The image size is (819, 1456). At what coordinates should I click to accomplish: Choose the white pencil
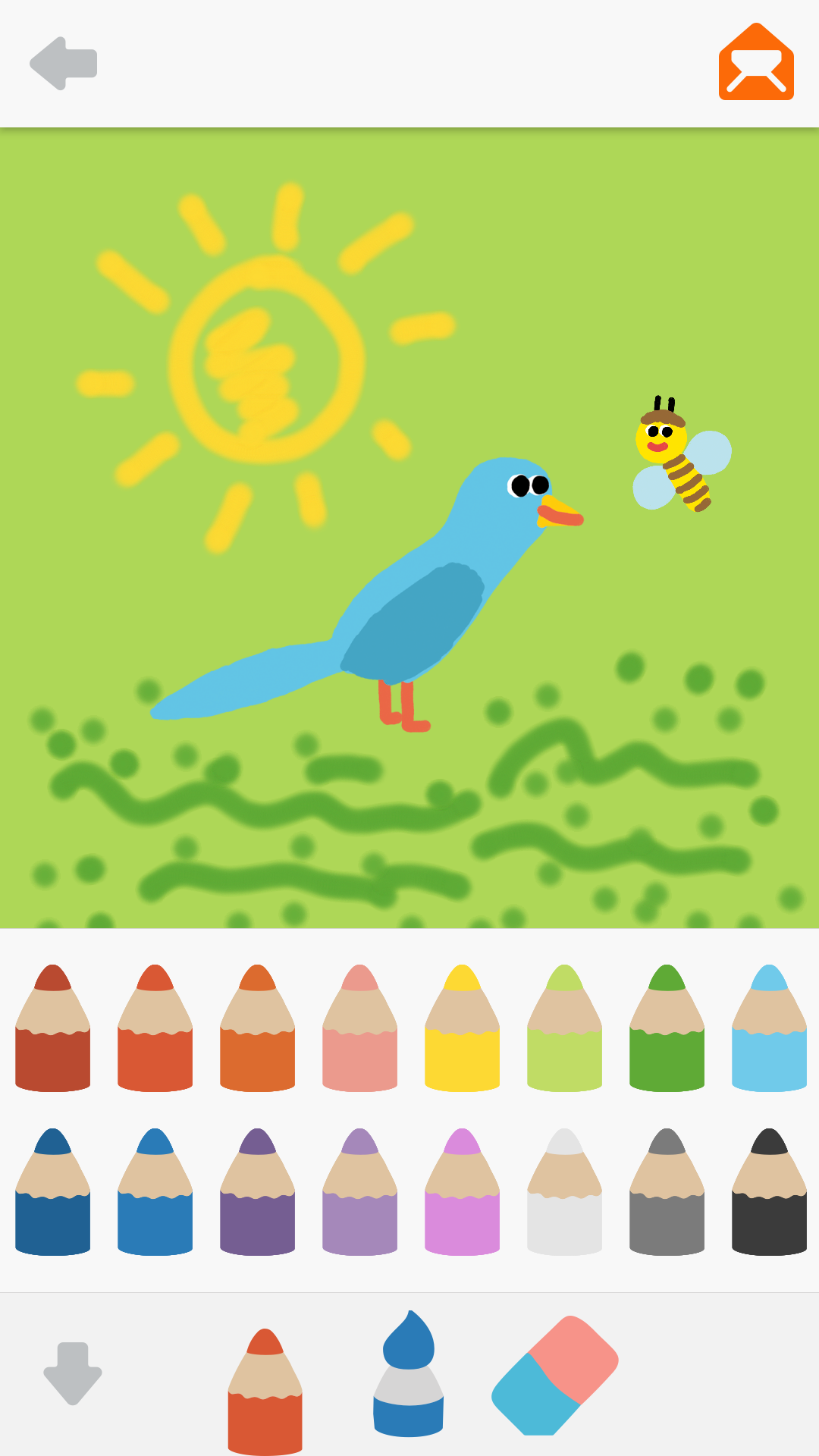pos(565,1194)
